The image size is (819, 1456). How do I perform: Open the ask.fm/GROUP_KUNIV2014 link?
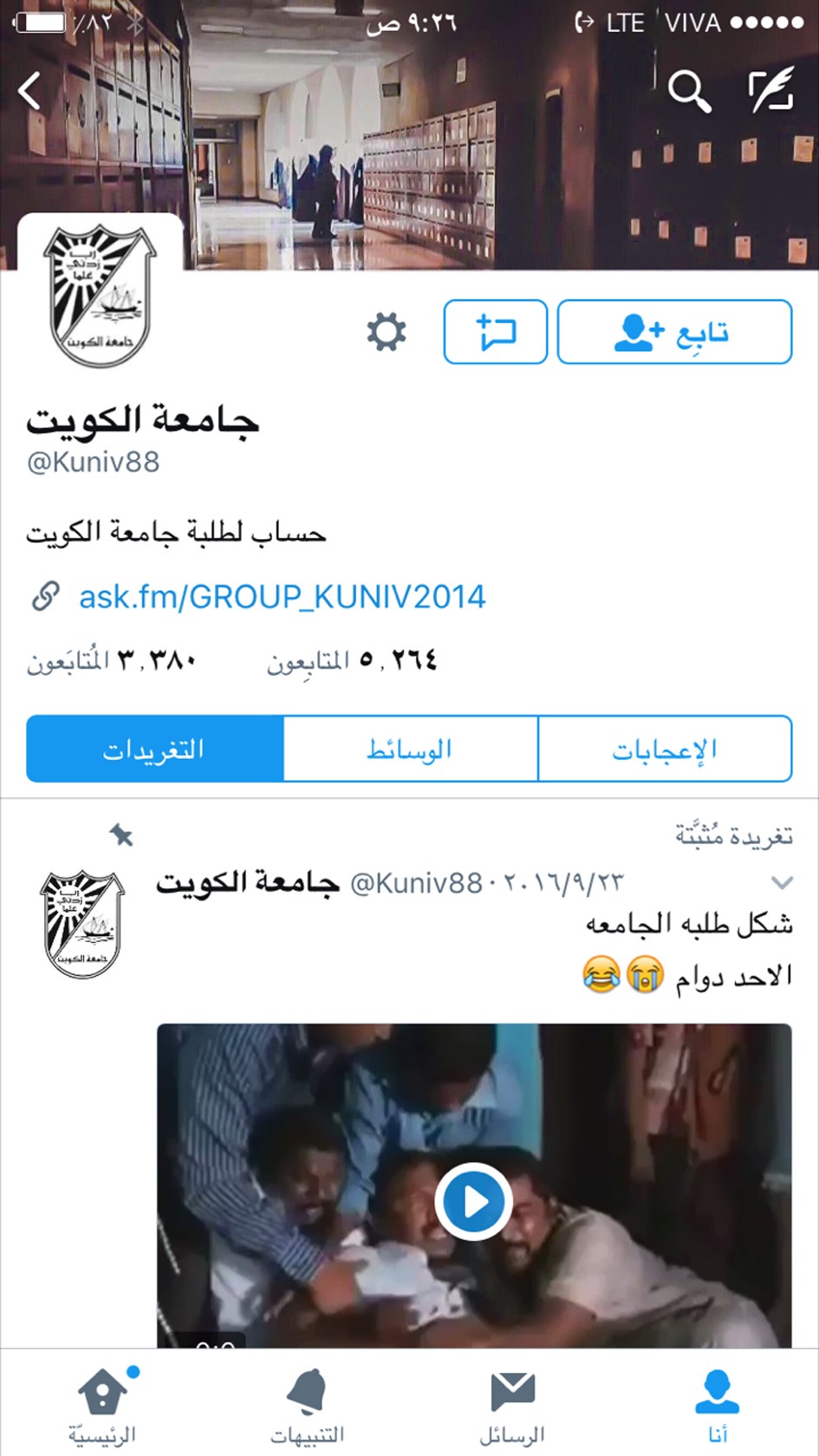283,595
